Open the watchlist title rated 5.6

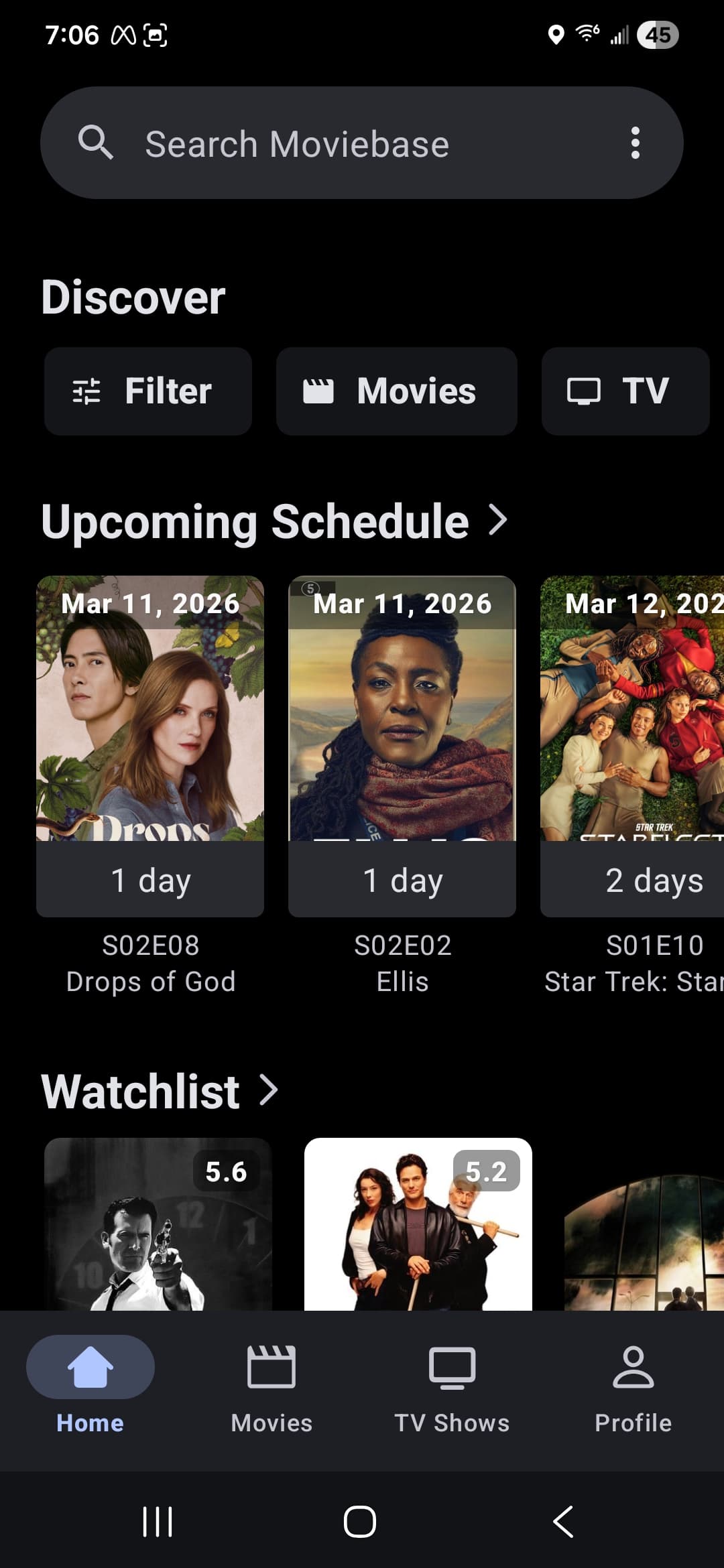pyautogui.click(x=158, y=1224)
